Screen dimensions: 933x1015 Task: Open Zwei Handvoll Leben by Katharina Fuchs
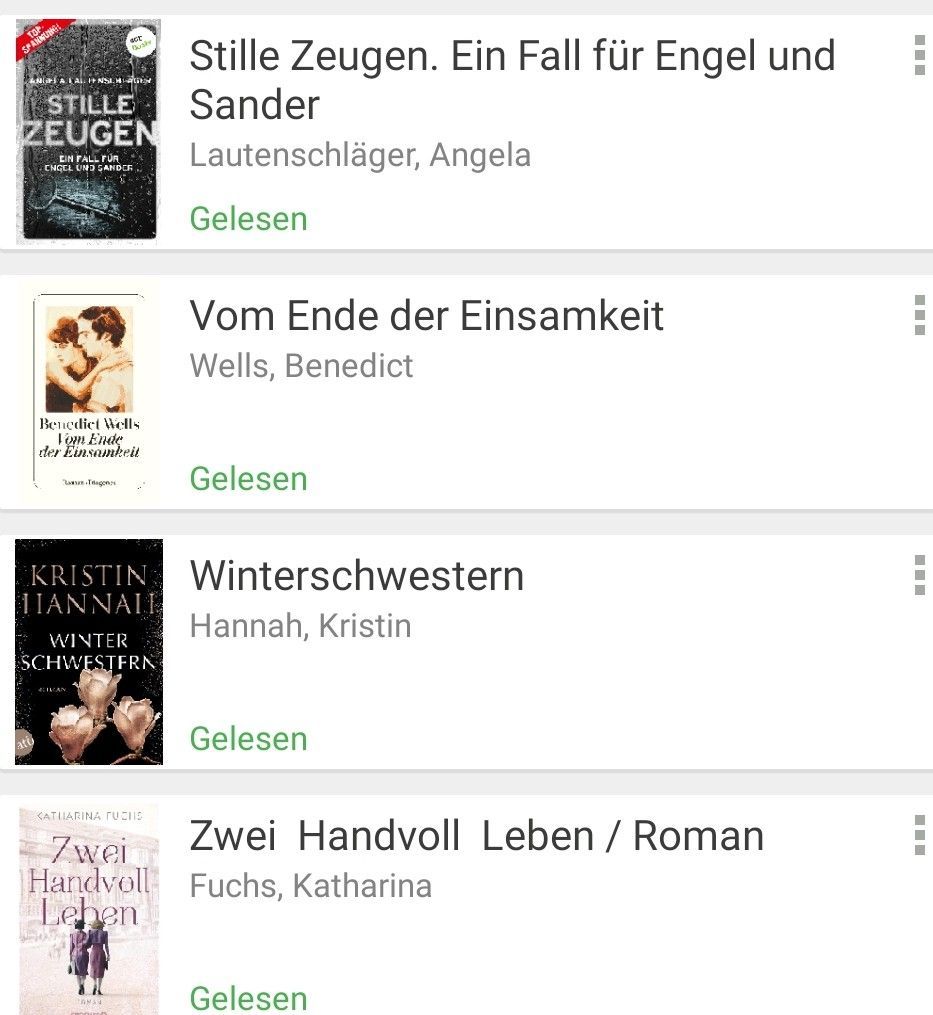[476, 837]
